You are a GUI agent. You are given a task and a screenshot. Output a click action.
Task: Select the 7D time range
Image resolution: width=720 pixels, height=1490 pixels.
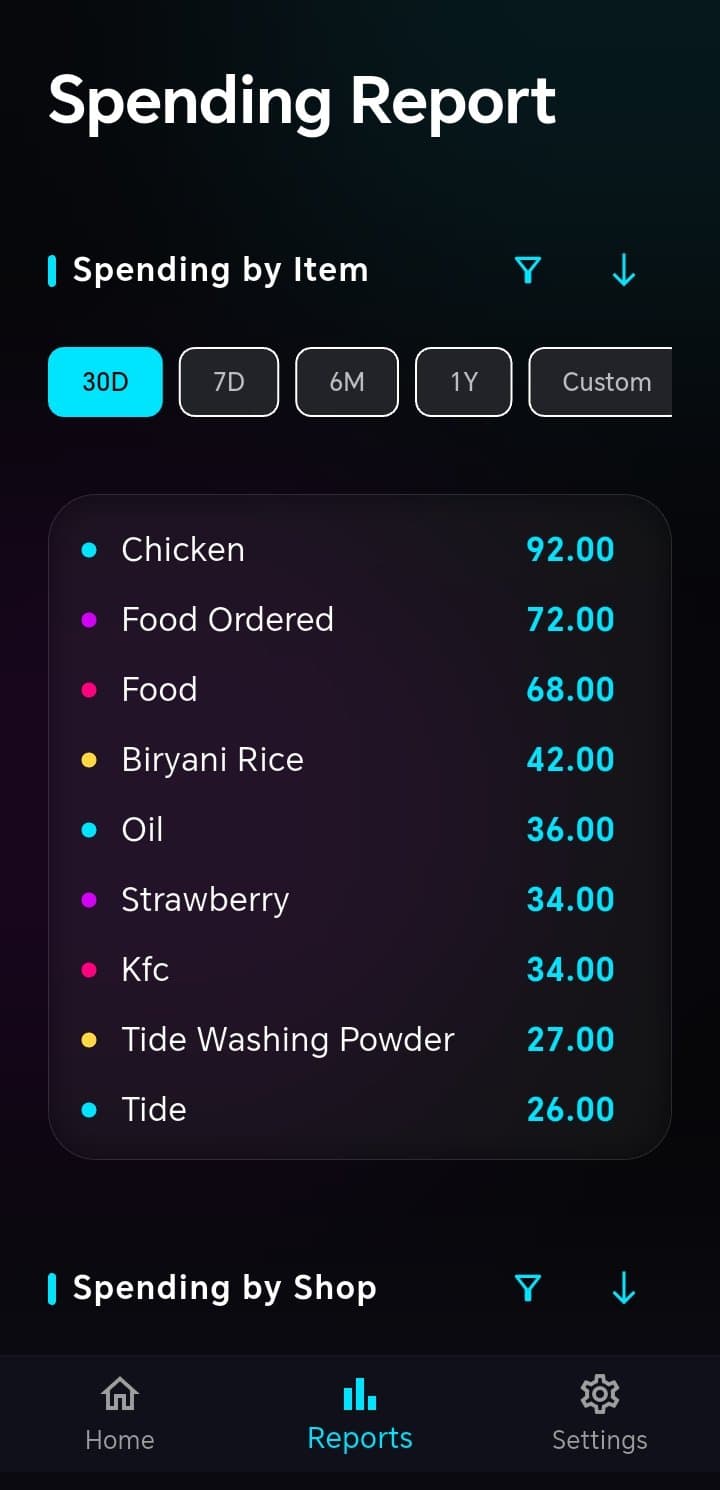(228, 382)
